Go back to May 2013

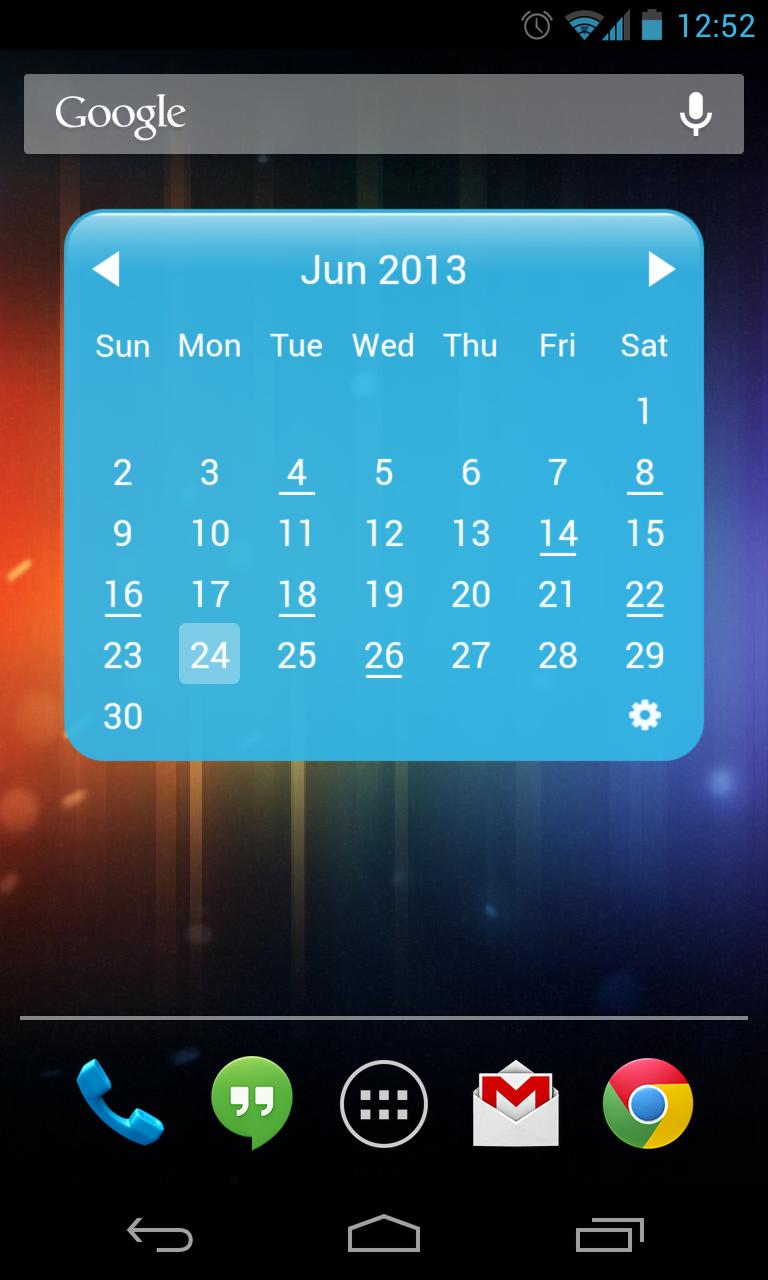(x=109, y=267)
